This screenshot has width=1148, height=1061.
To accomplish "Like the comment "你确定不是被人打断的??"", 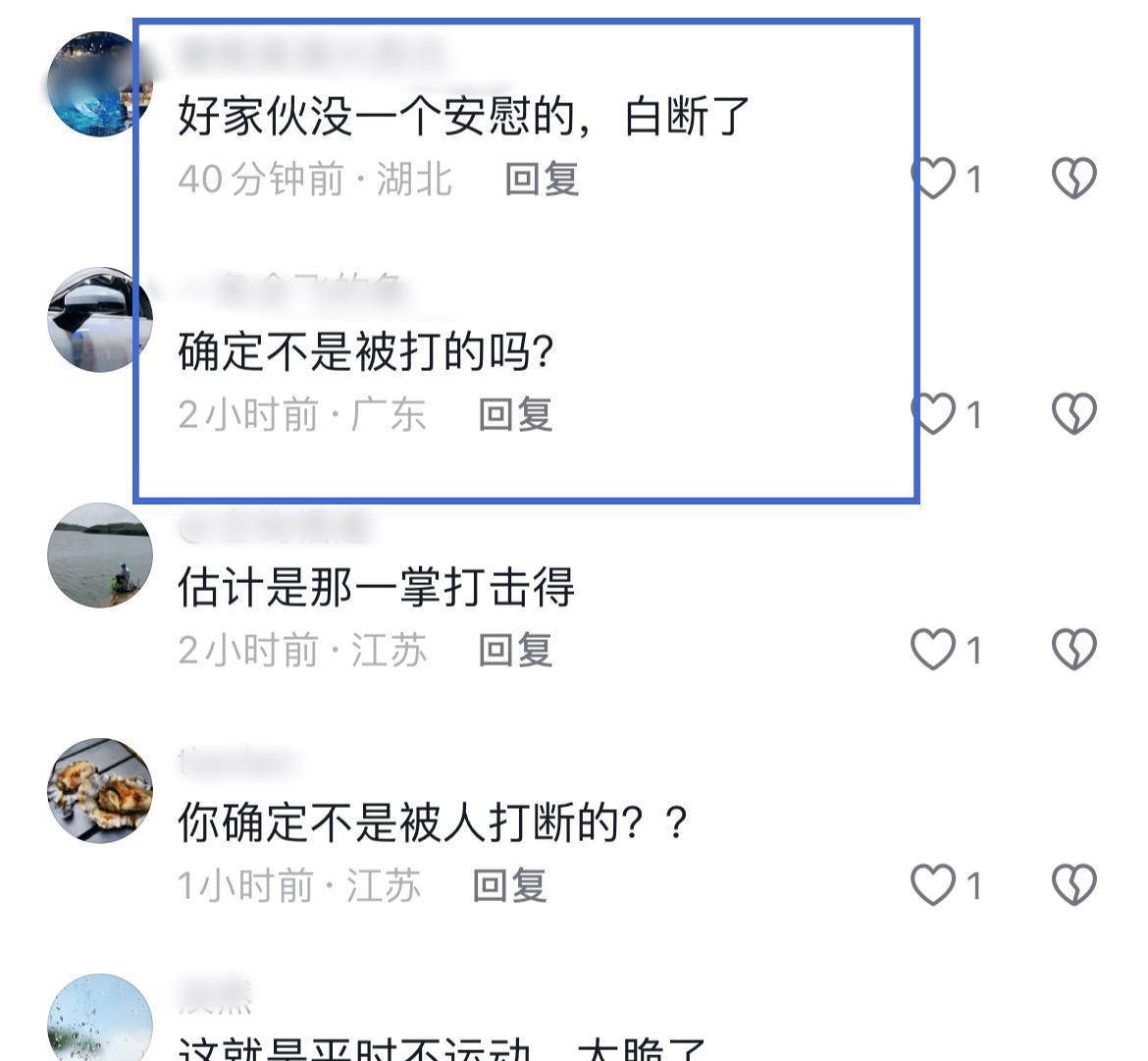I will pyautogui.click(x=934, y=885).
